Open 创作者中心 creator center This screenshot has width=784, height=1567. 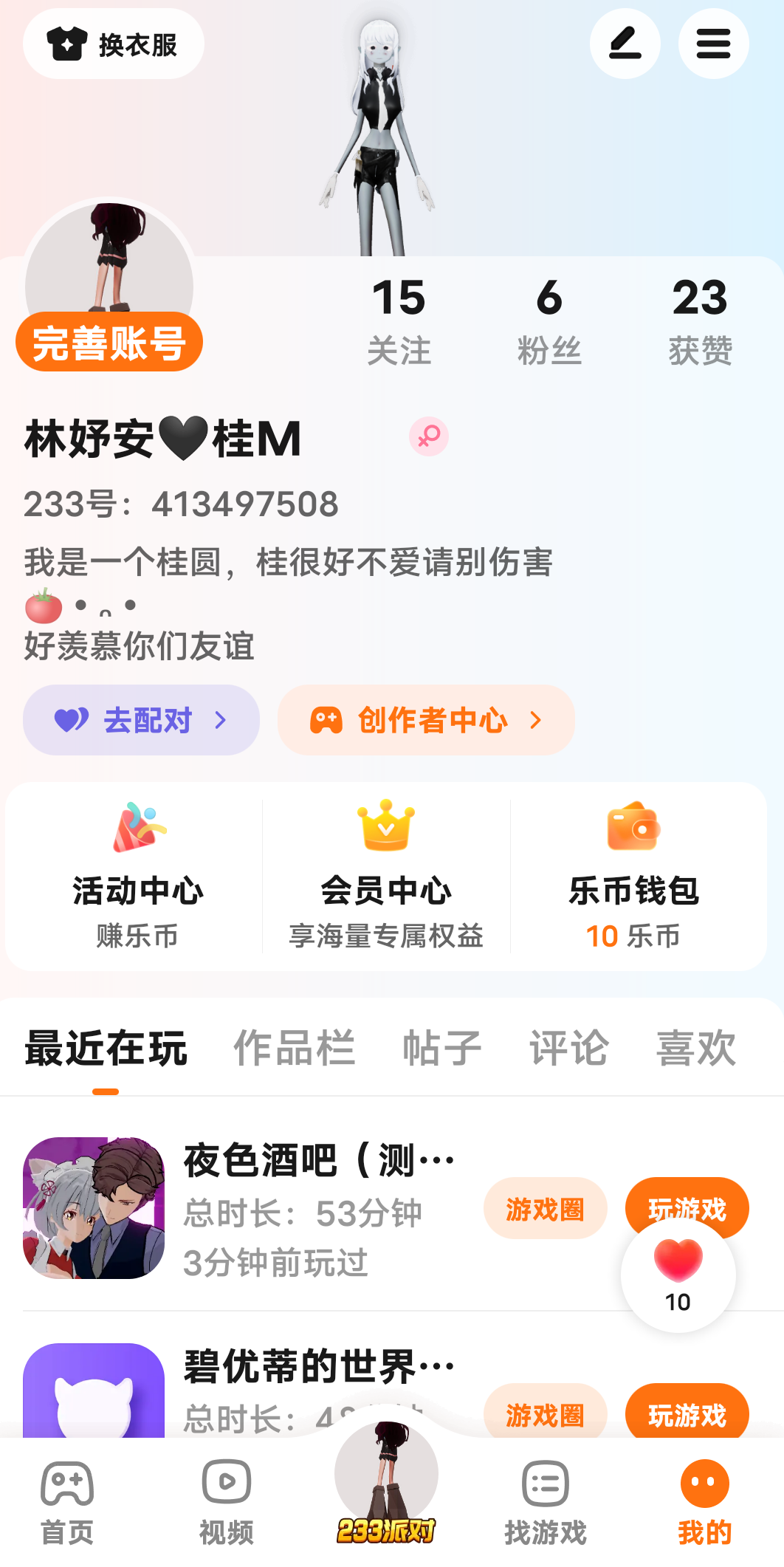point(426,720)
